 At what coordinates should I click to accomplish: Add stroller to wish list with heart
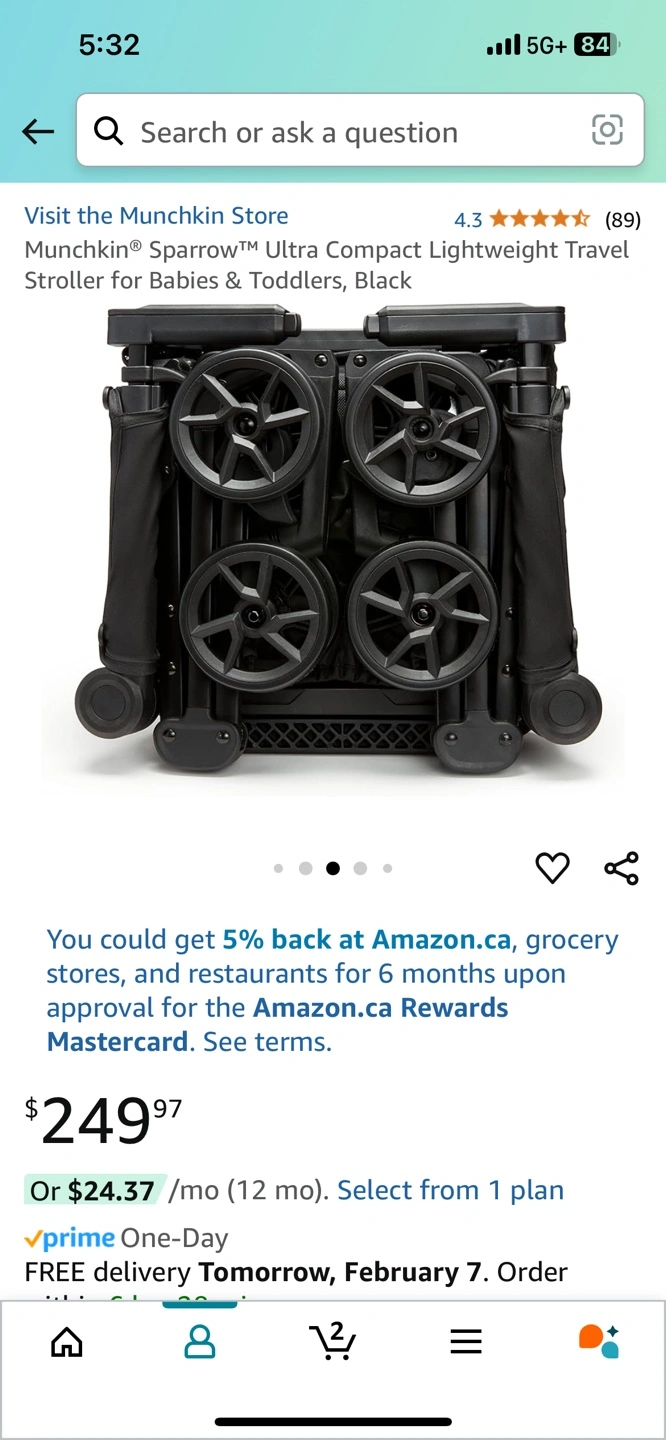pos(552,868)
